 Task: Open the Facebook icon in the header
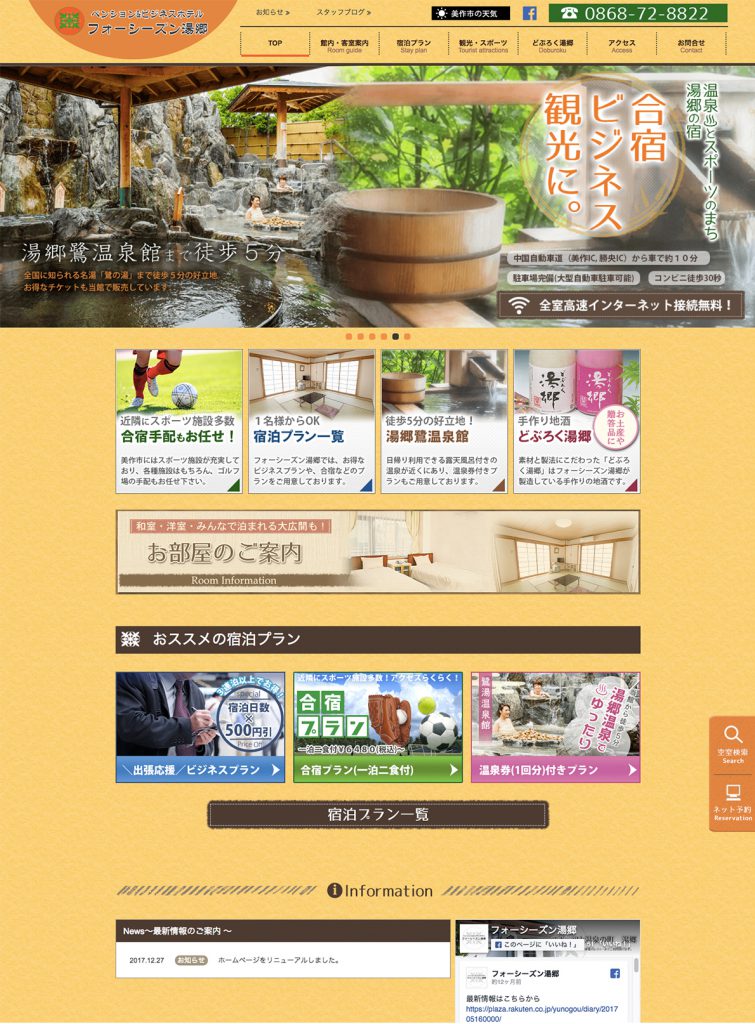click(x=530, y=14)
